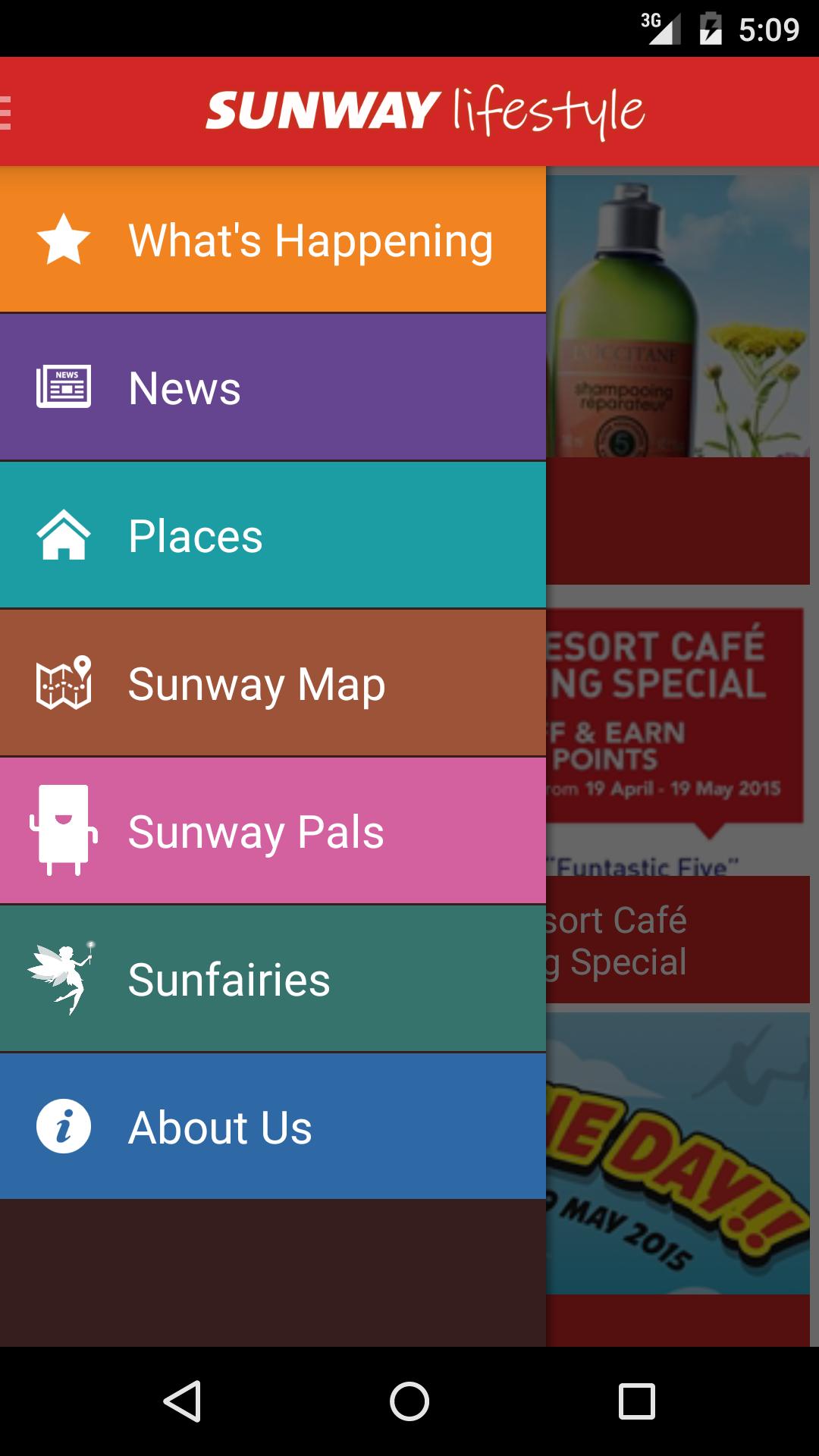This screenshot has height=1456, width=819.
Task: Go back with the system back button
Action: pyautogui.click(x=182, y=1401)
